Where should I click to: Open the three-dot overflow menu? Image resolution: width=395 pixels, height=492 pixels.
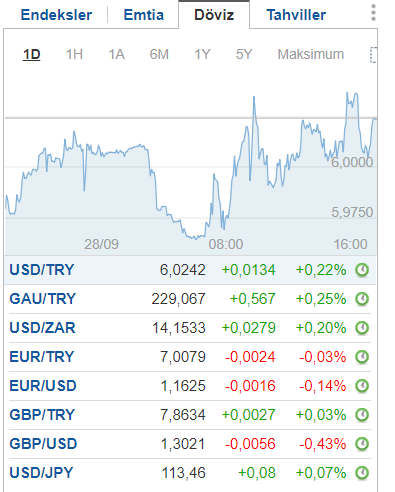(x=373, y=13)
